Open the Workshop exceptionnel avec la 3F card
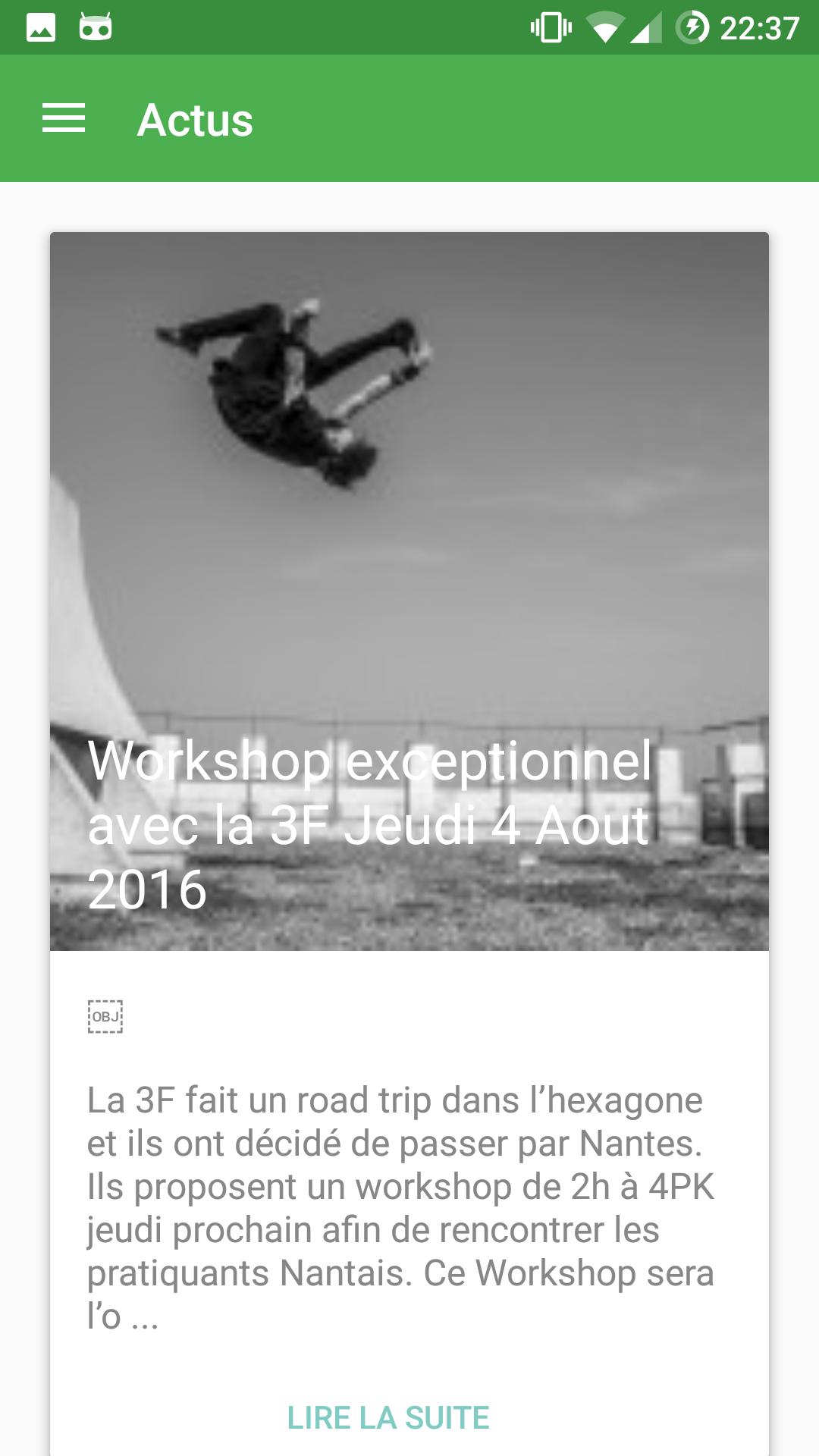 [409, 591]
